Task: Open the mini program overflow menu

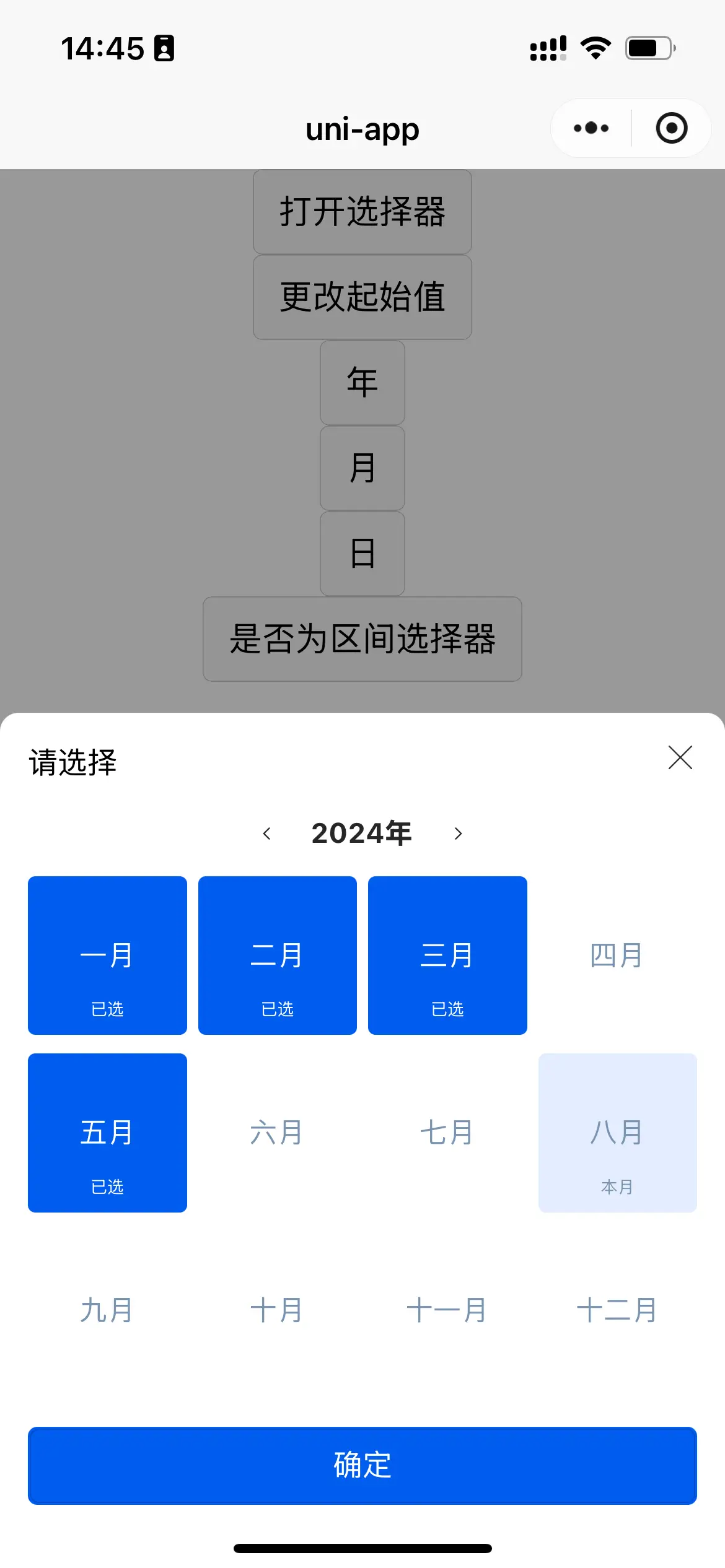Action: [591, 128]
